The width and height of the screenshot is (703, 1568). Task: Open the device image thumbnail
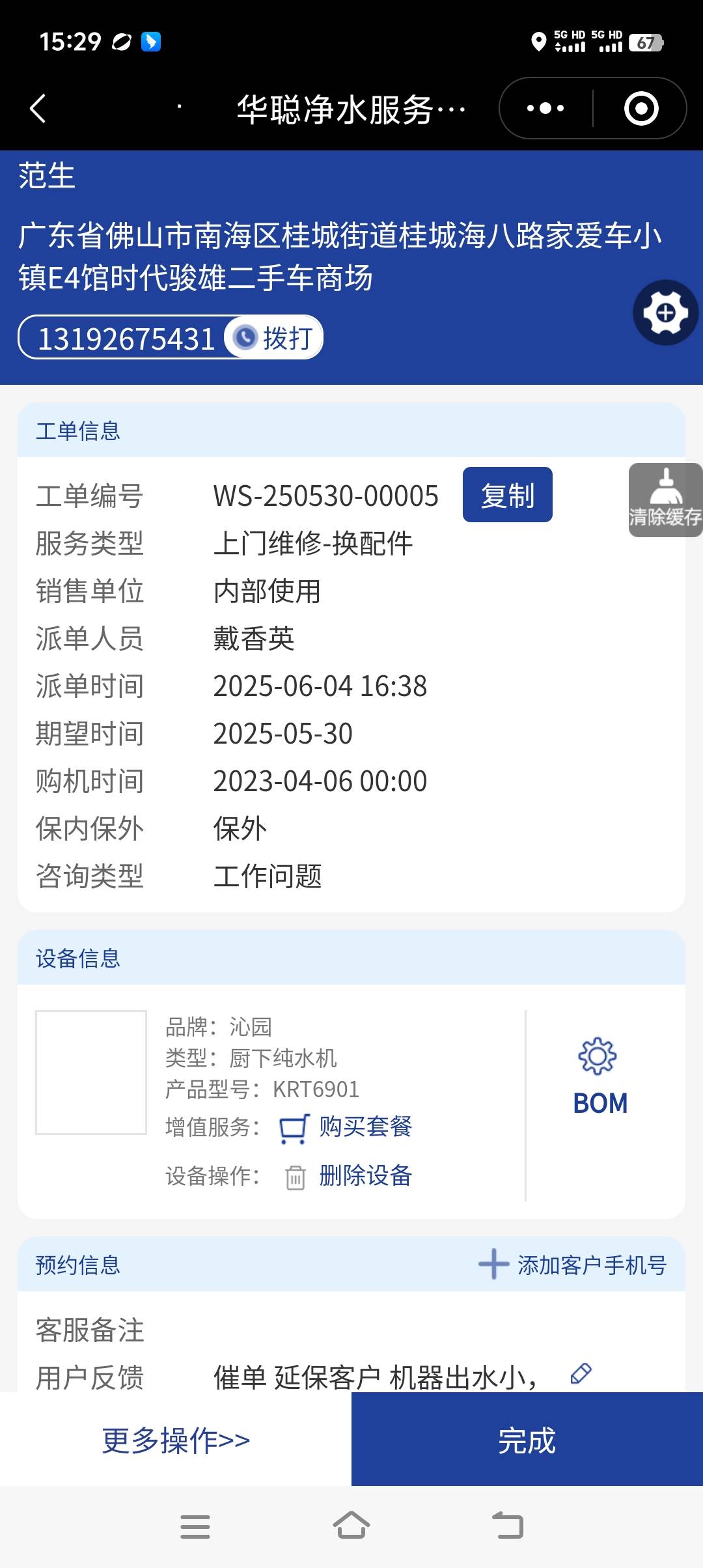(91, 1072)
